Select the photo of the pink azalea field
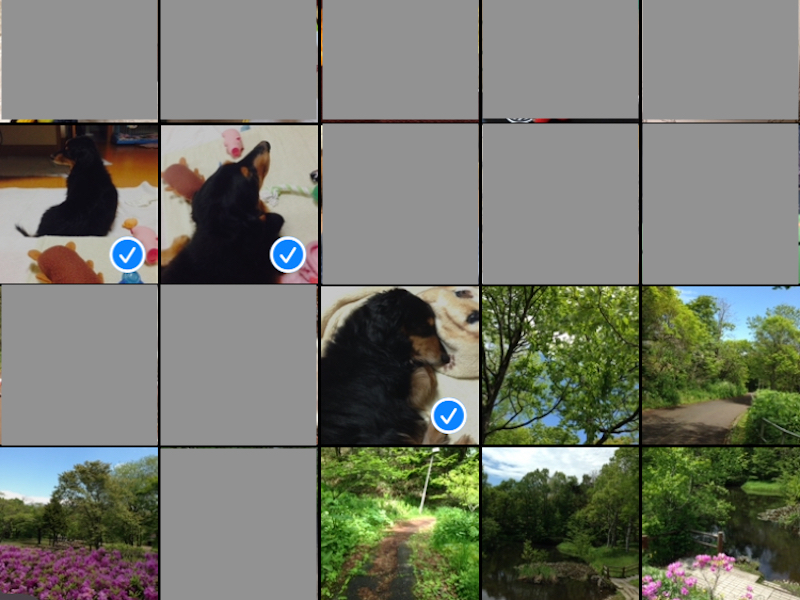The image size is (800, 600). click(79, 523)
